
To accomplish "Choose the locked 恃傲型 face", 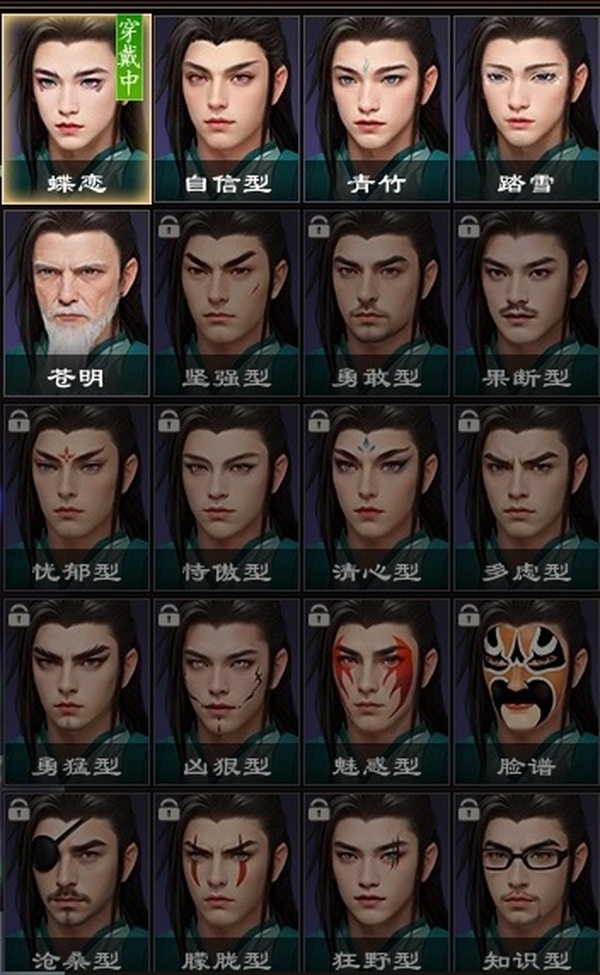I will click(226, 496).
